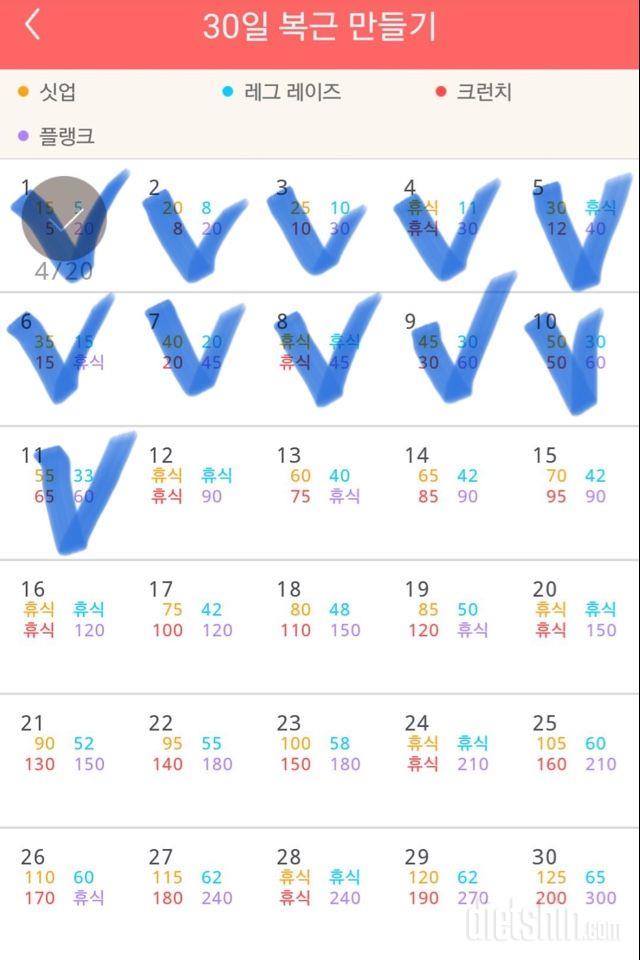Screen dimensions: 640x960
Task: Select day 13 workout
Action: pos(320,492)
